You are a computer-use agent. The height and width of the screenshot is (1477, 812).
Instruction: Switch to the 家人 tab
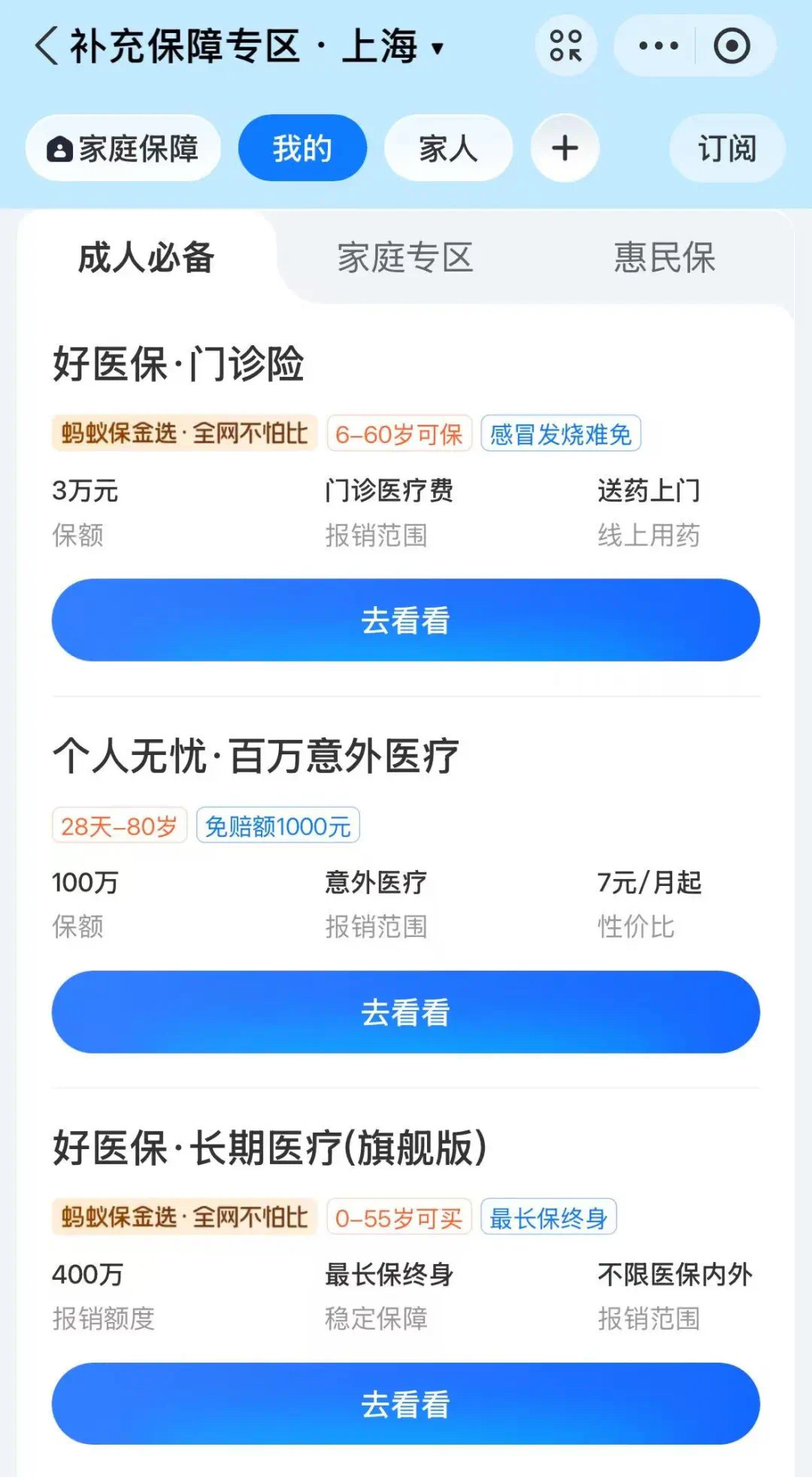[448, 148]
